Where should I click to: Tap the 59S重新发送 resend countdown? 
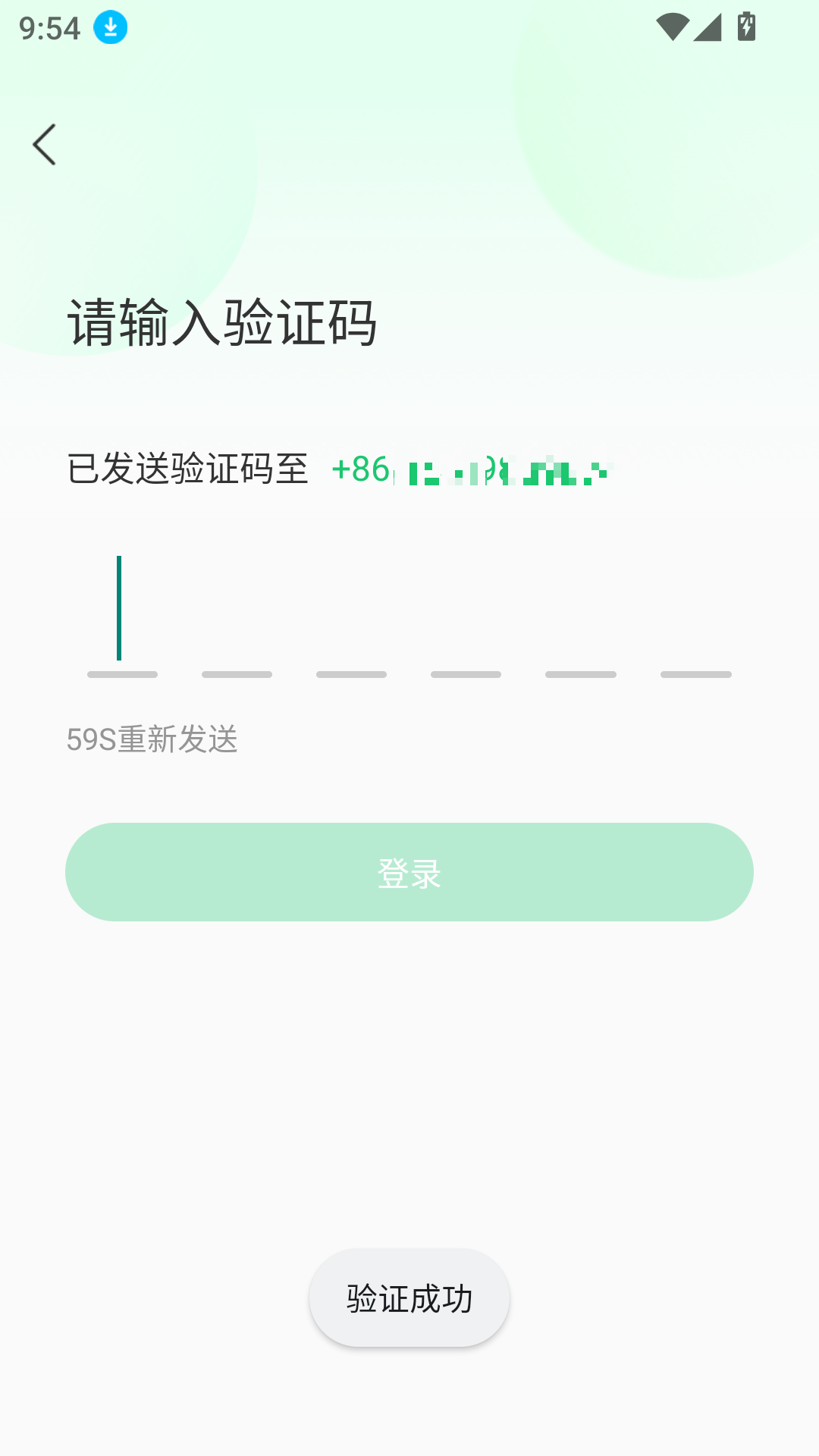[x=152, y=739]
